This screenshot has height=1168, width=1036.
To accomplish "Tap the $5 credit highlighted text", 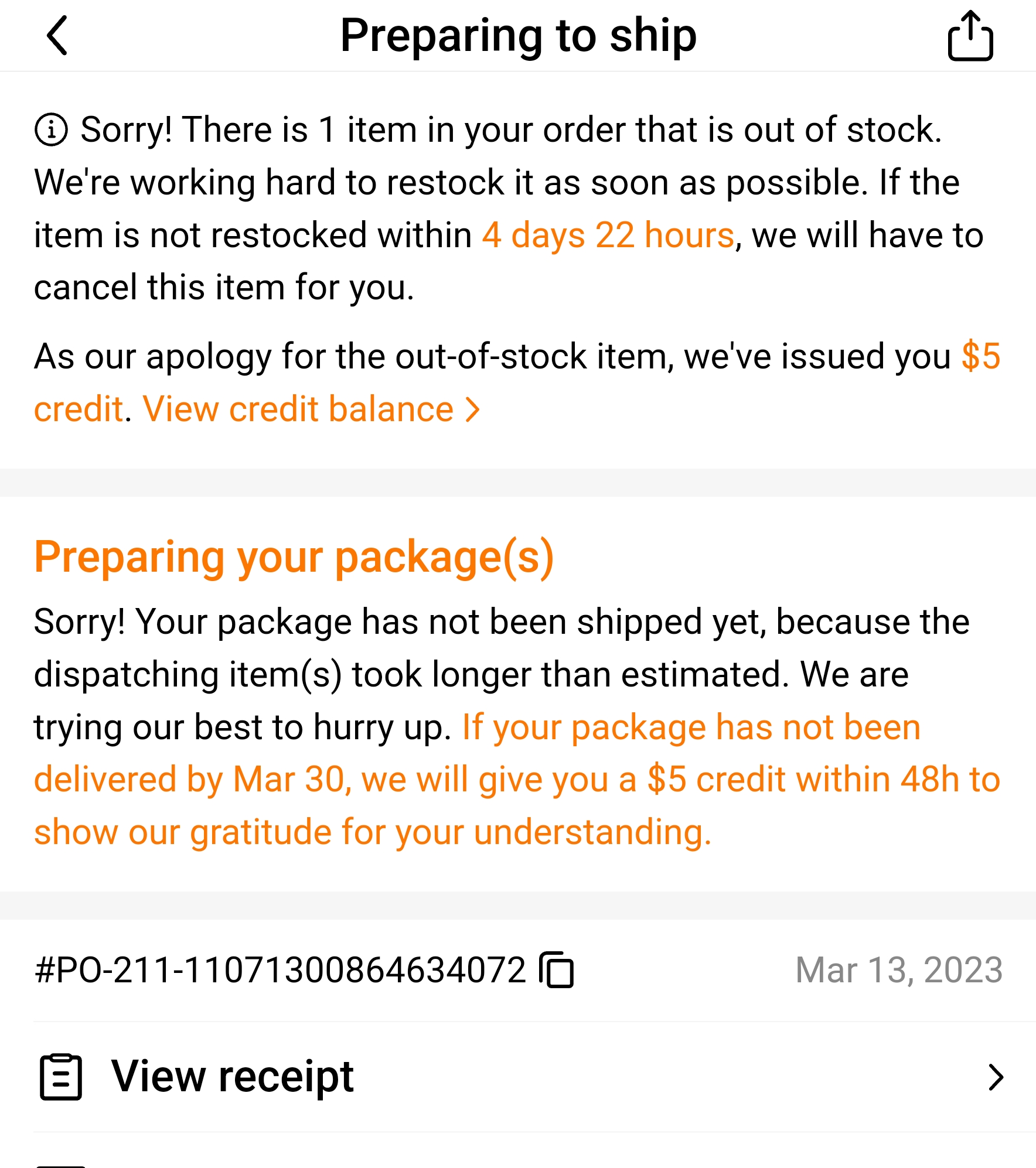I will coord(980,356).
